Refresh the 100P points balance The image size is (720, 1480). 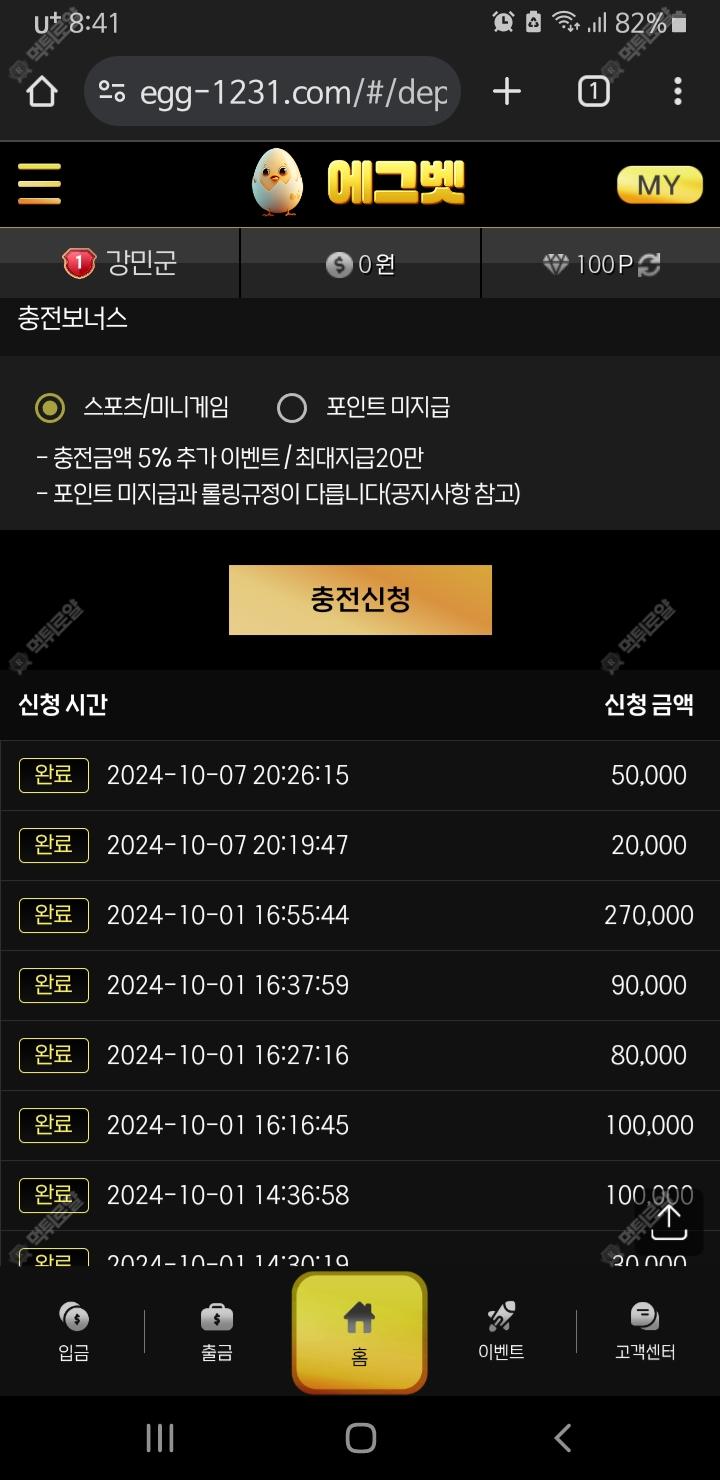pyautogui.click(x=650, y=264)
